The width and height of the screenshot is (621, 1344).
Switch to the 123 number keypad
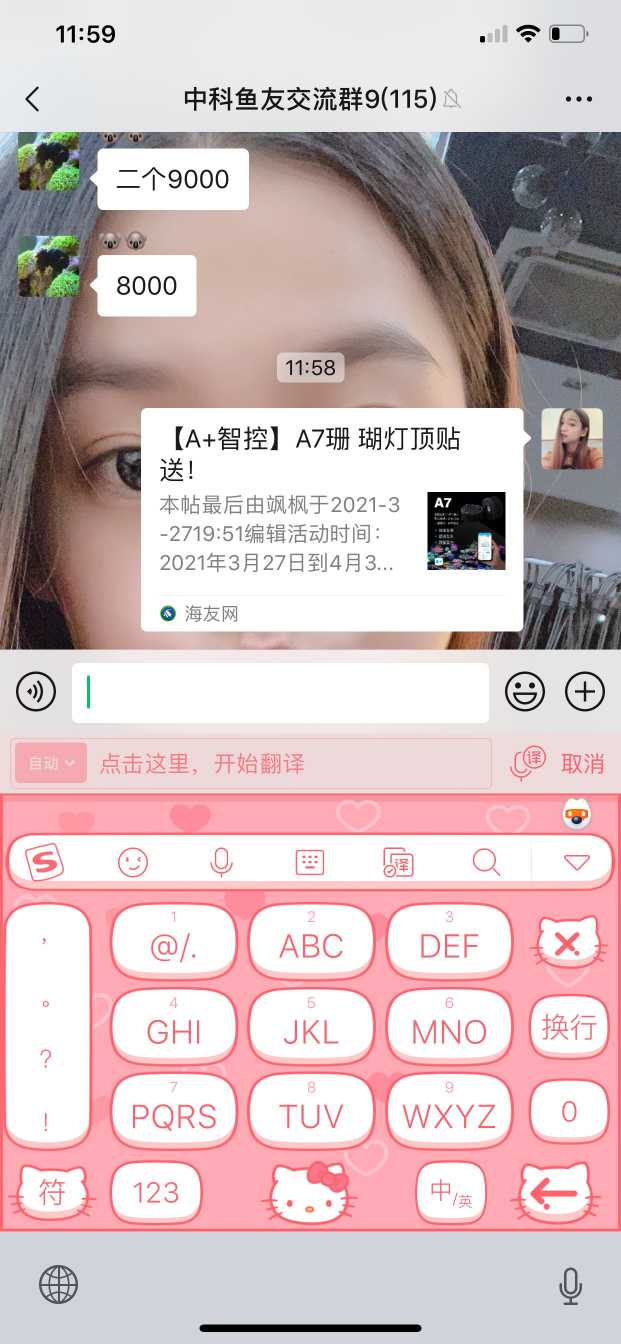coord(156,1192)
